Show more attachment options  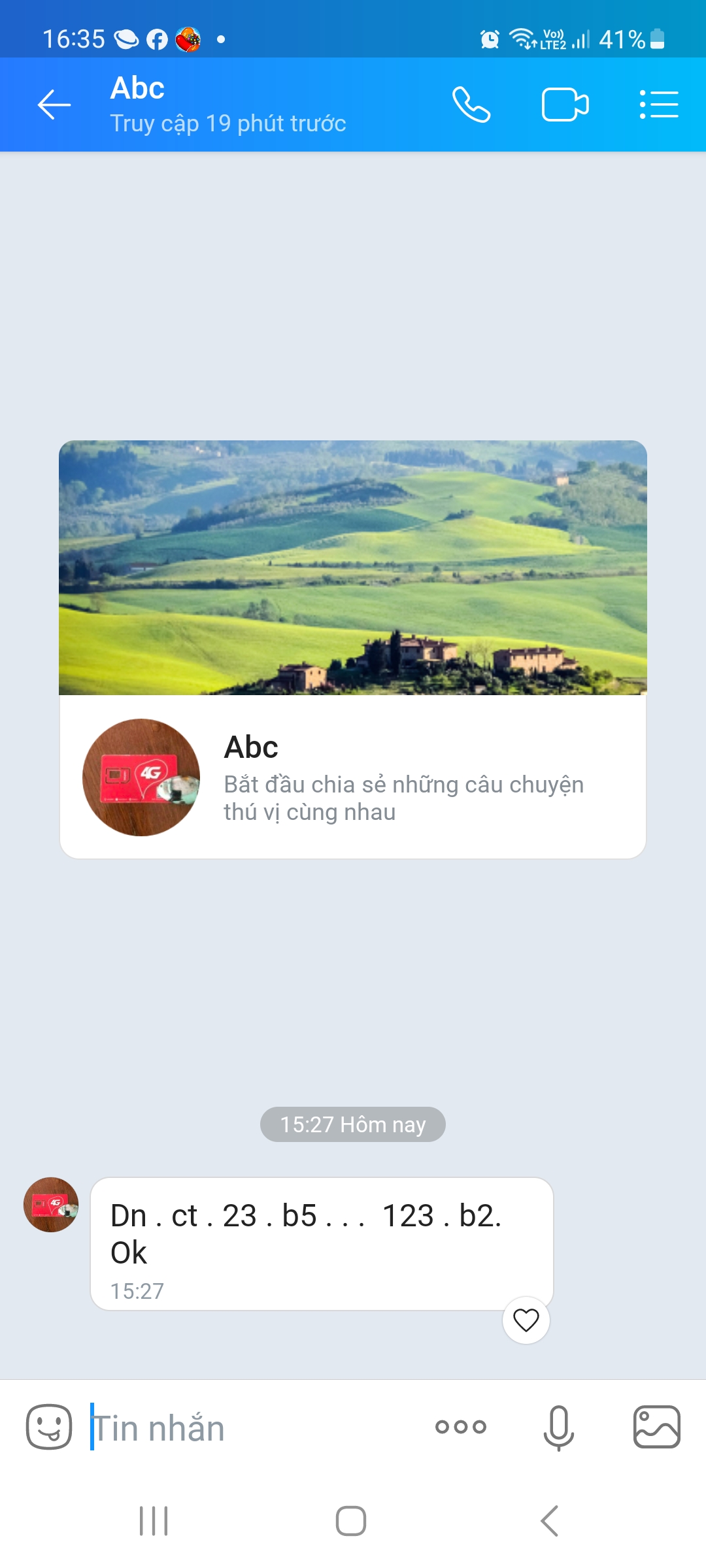461,1427
